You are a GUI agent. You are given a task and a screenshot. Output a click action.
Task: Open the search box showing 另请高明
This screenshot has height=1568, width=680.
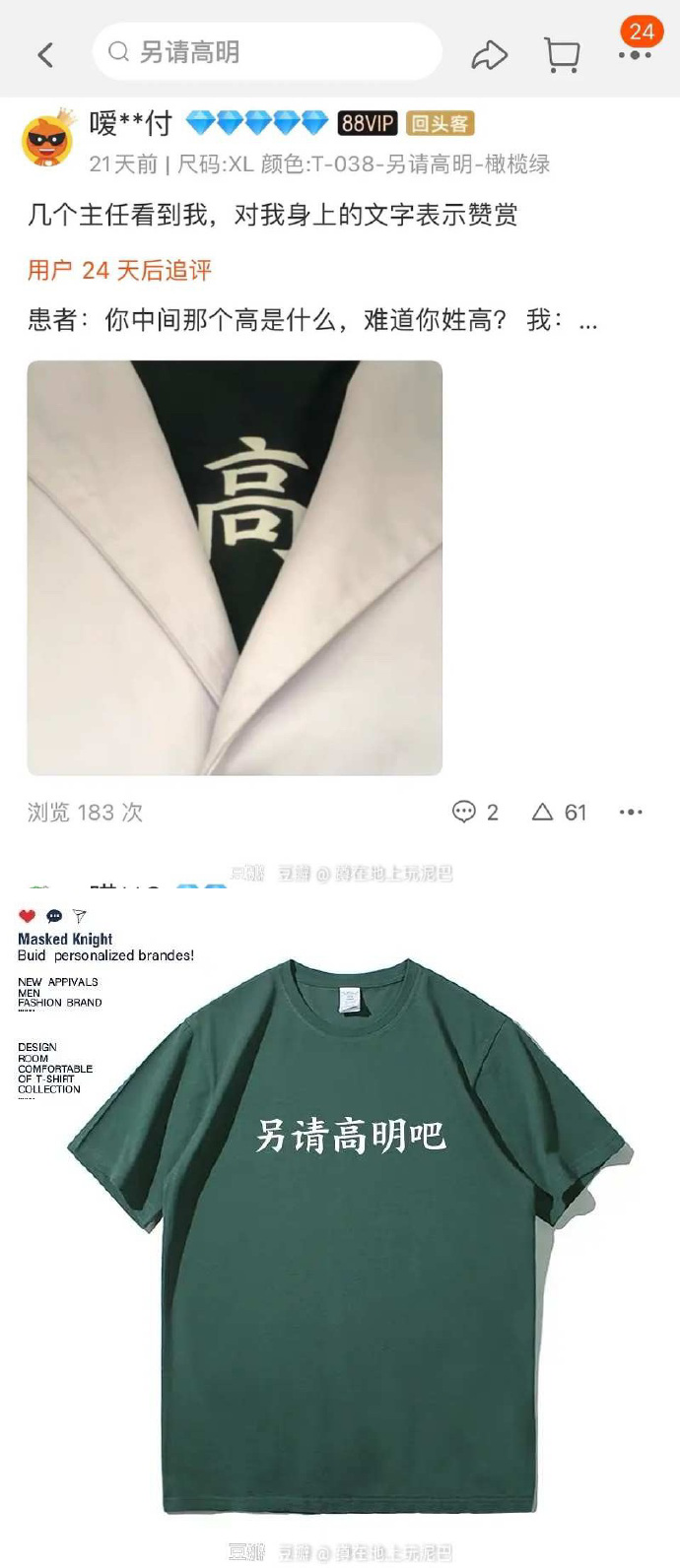266,52
